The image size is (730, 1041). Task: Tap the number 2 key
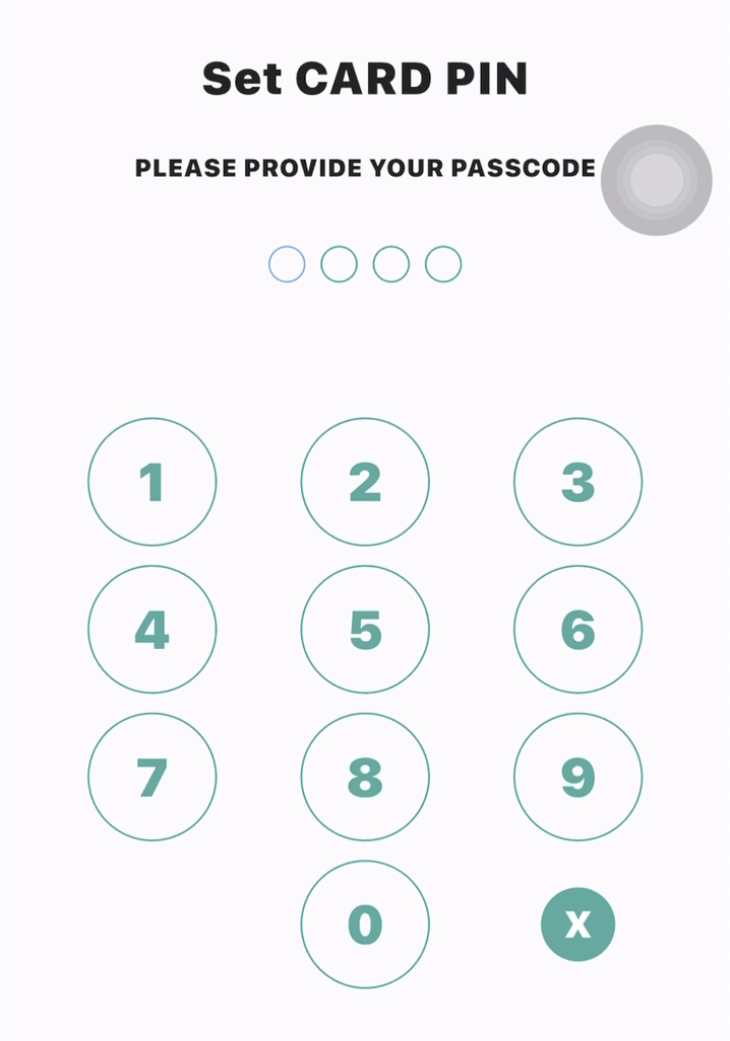pyautogui.click(x=365, y=482)
